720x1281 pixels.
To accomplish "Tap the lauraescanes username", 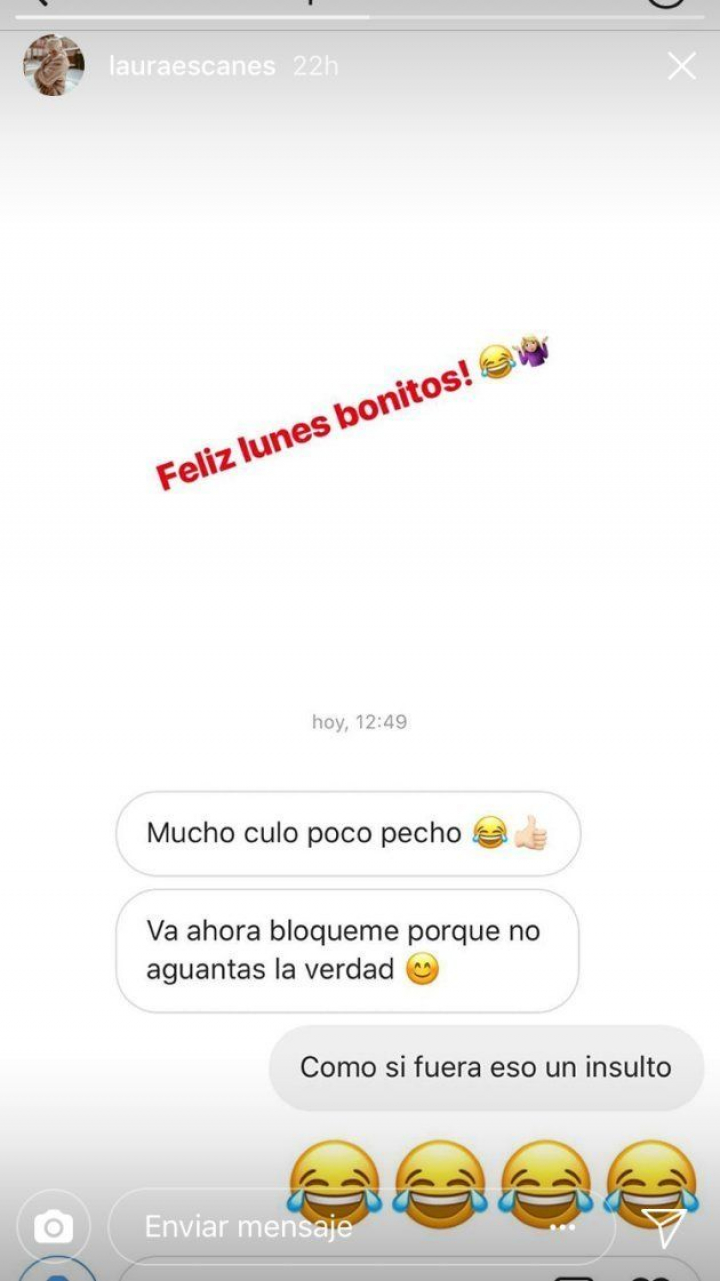I will [192, 67].
